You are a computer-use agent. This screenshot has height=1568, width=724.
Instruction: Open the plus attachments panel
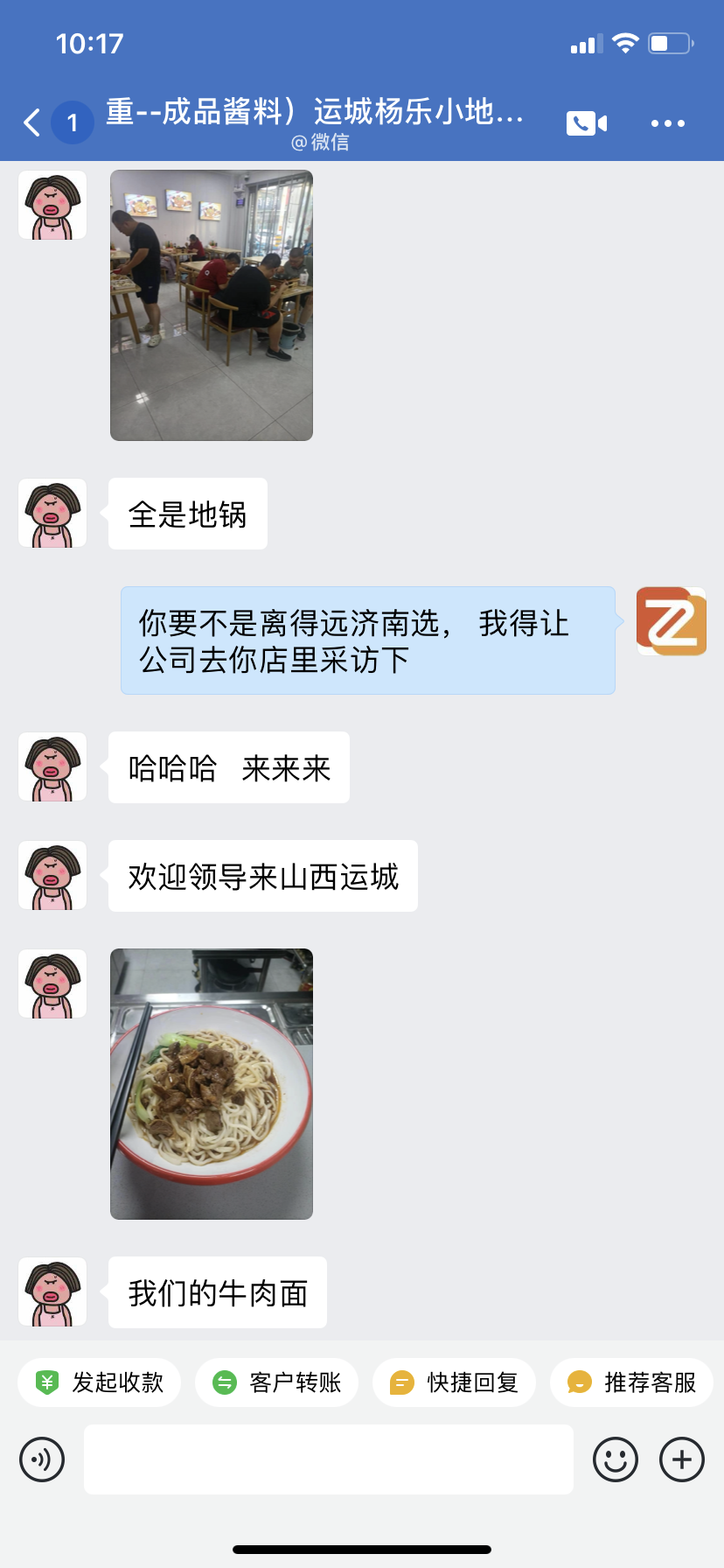[682, 1459]
